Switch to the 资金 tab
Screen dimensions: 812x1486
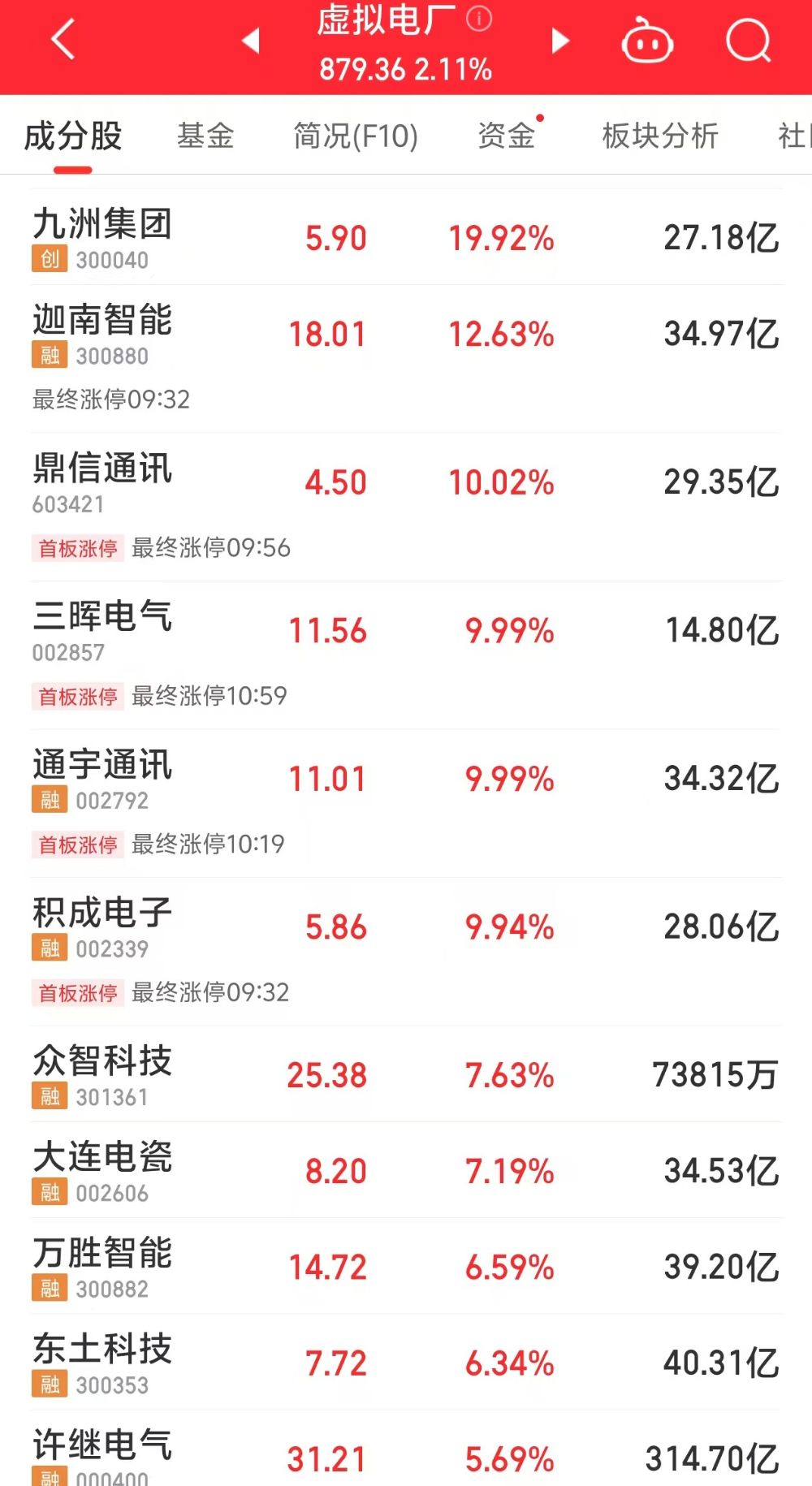(x=507, y=136)
